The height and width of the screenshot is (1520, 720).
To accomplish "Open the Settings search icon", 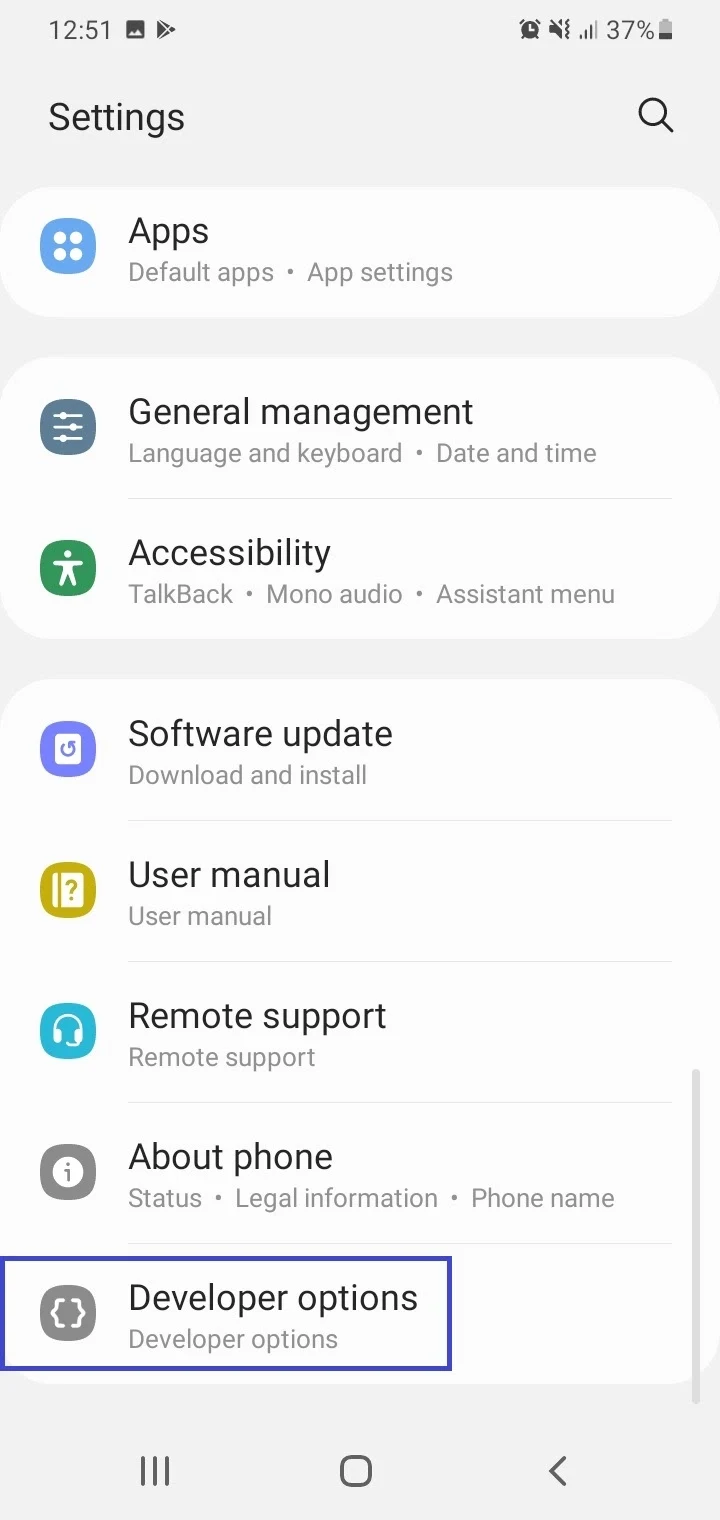I will [655, 116].
